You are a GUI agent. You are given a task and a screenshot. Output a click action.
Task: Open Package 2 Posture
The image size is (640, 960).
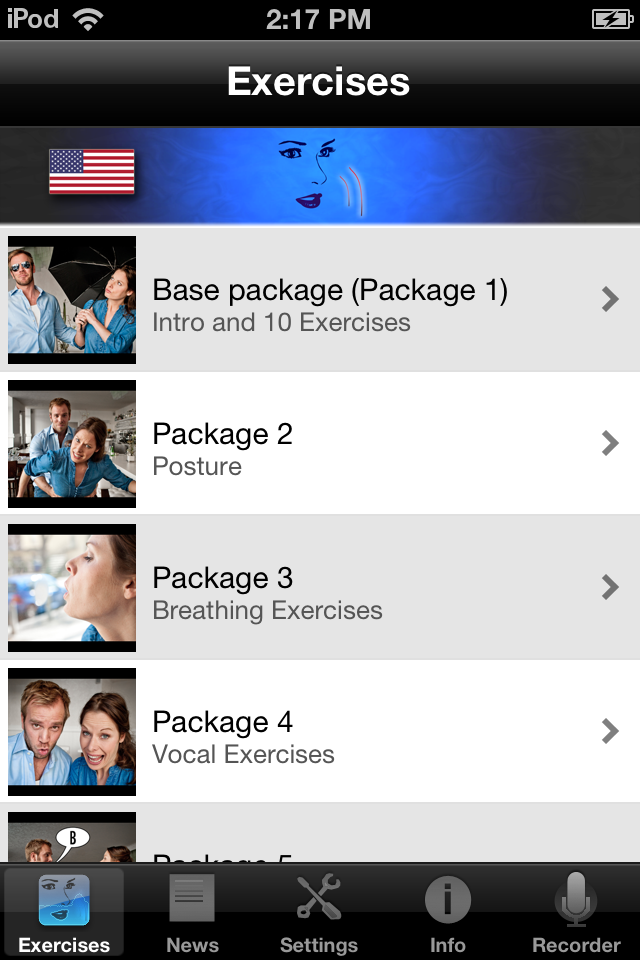330,444
